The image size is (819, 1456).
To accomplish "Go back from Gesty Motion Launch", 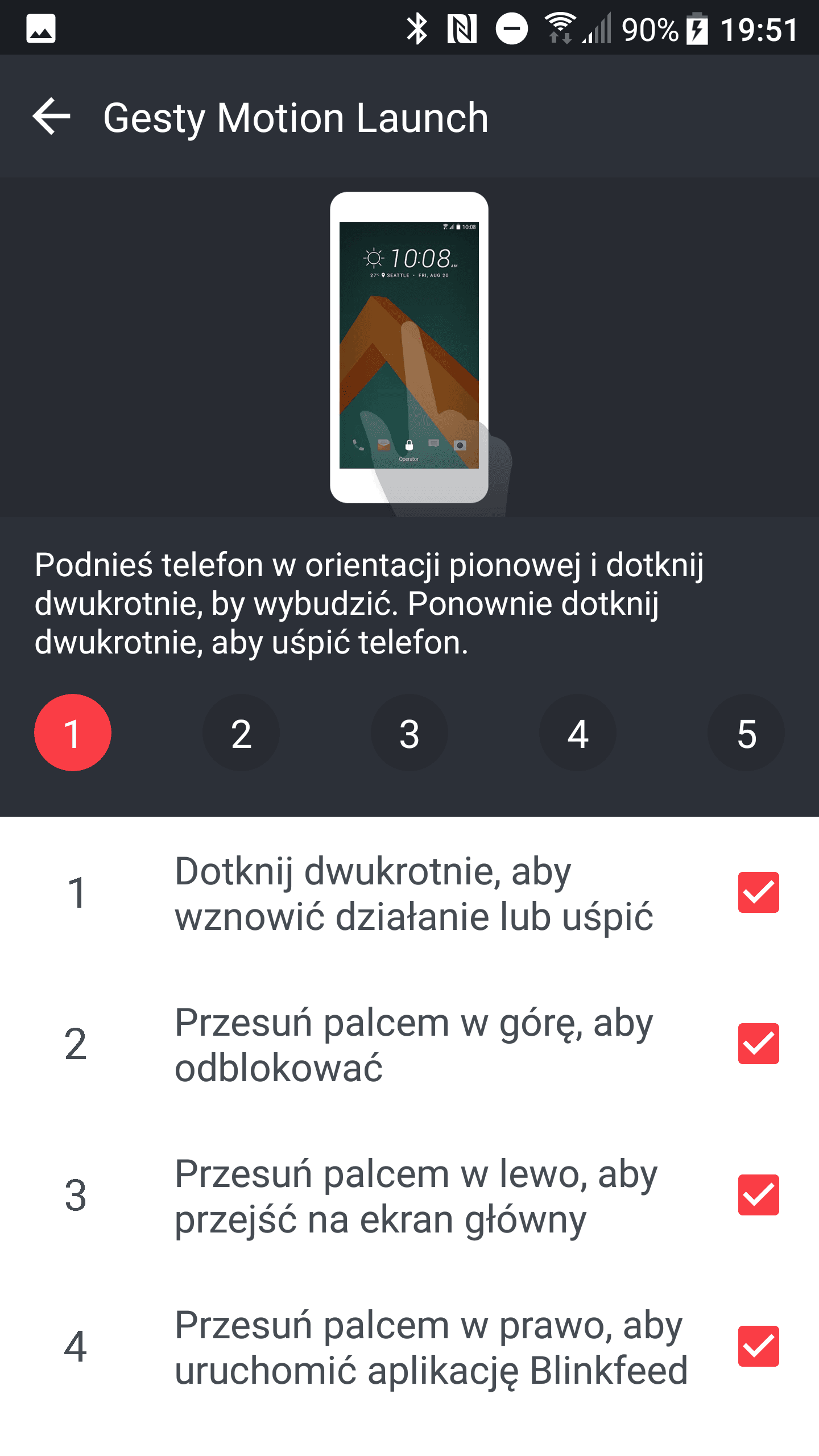I will 51,117.
